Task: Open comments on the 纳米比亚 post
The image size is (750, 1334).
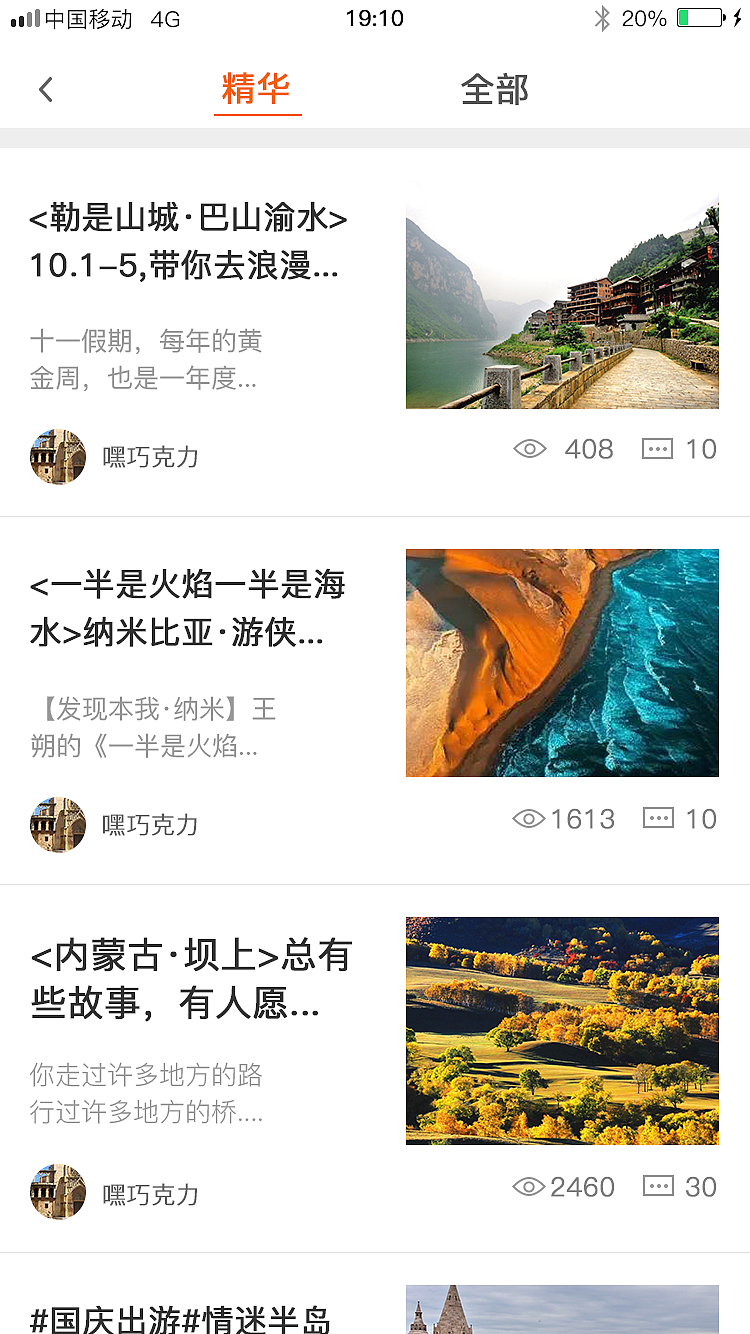Action: 658,818
